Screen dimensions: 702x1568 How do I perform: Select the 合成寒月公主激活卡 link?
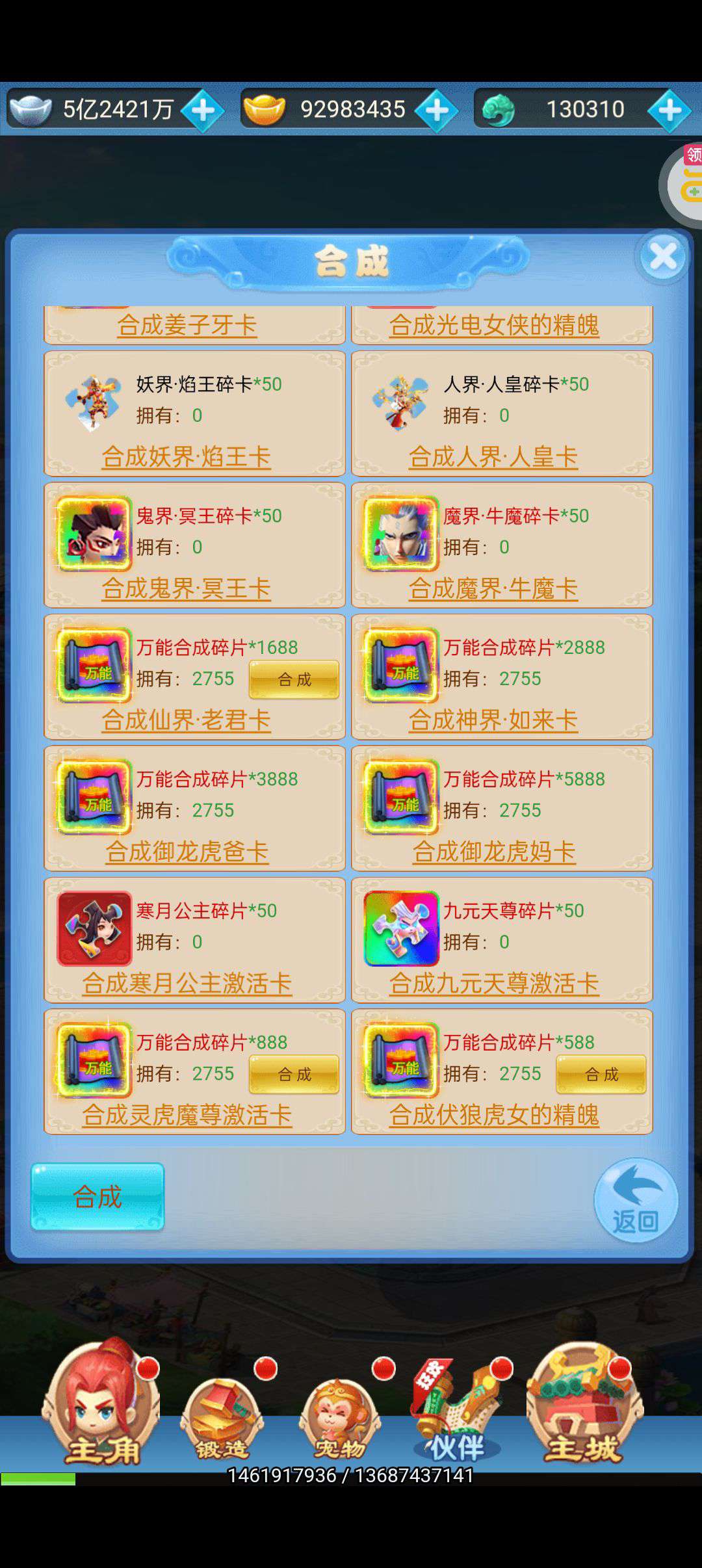(187, 984)
